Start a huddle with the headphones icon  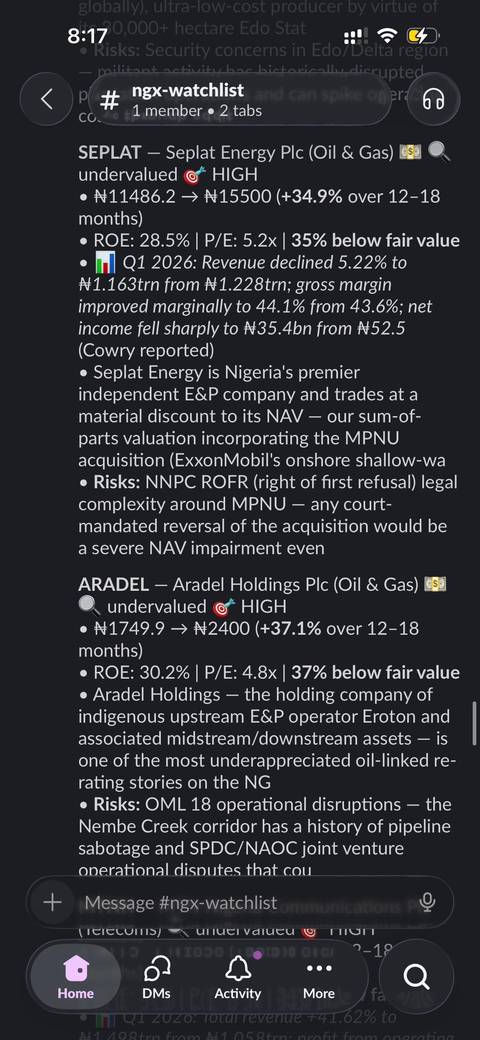433,99
